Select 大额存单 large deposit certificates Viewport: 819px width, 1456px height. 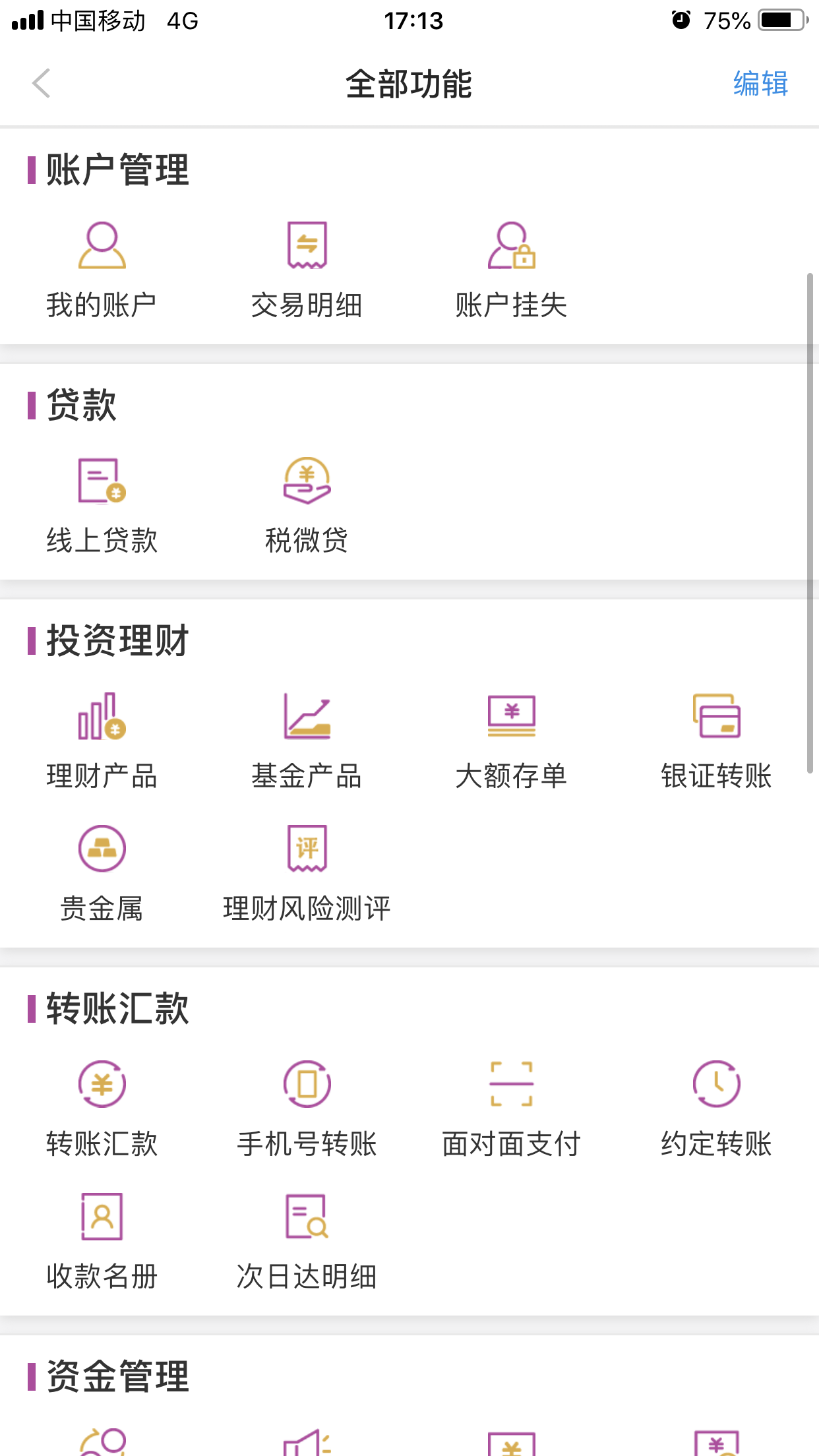coord(511,740)
